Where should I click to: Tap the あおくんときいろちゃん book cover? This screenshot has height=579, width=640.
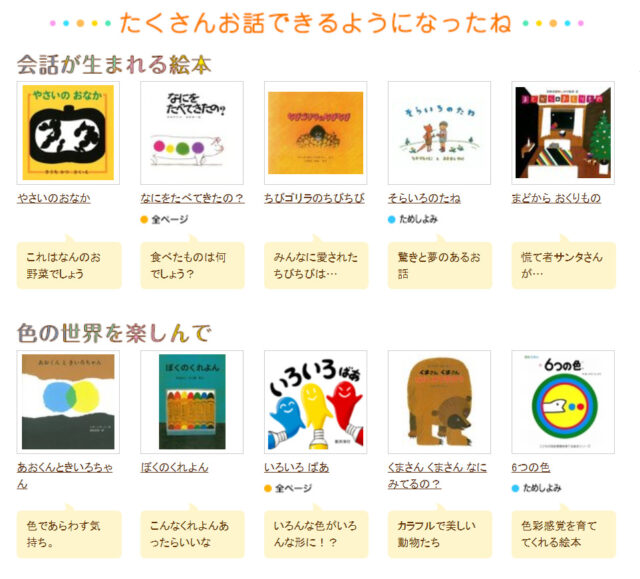(68, 402)
